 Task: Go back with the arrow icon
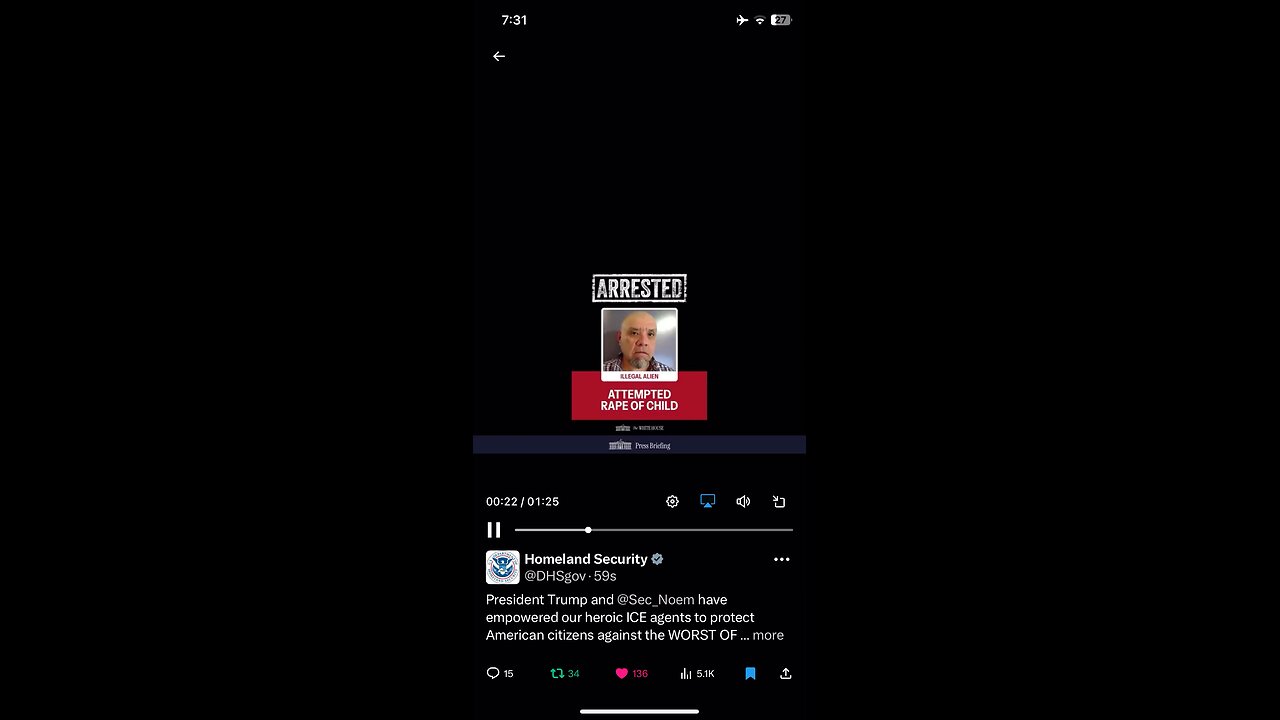499,57
